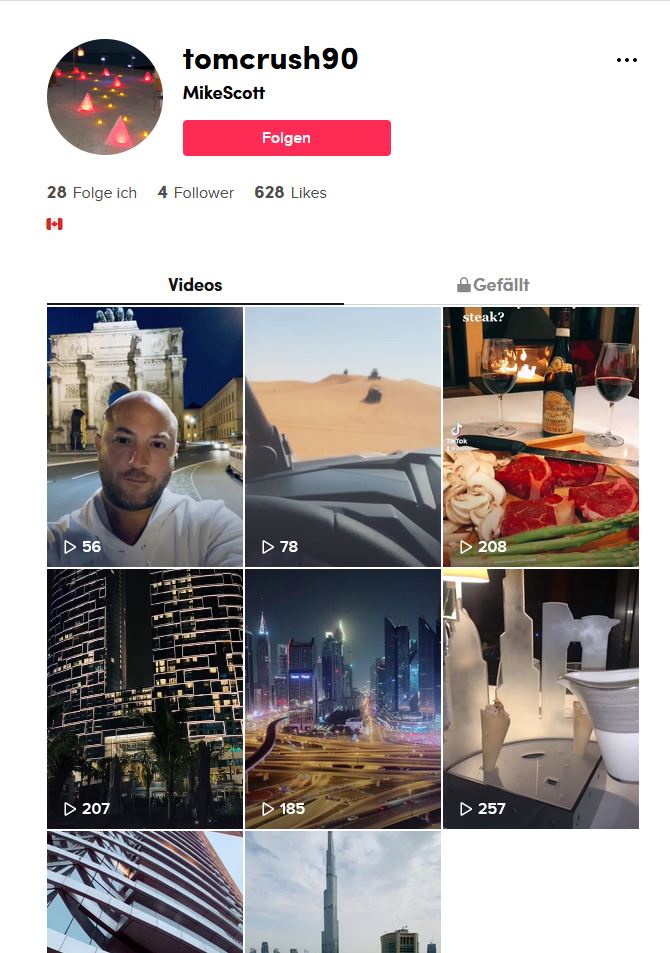Switch to the Gefällt tab
The height and width of the screenshot is (953, 670).
pyautogui.click(x=492, y=285)
